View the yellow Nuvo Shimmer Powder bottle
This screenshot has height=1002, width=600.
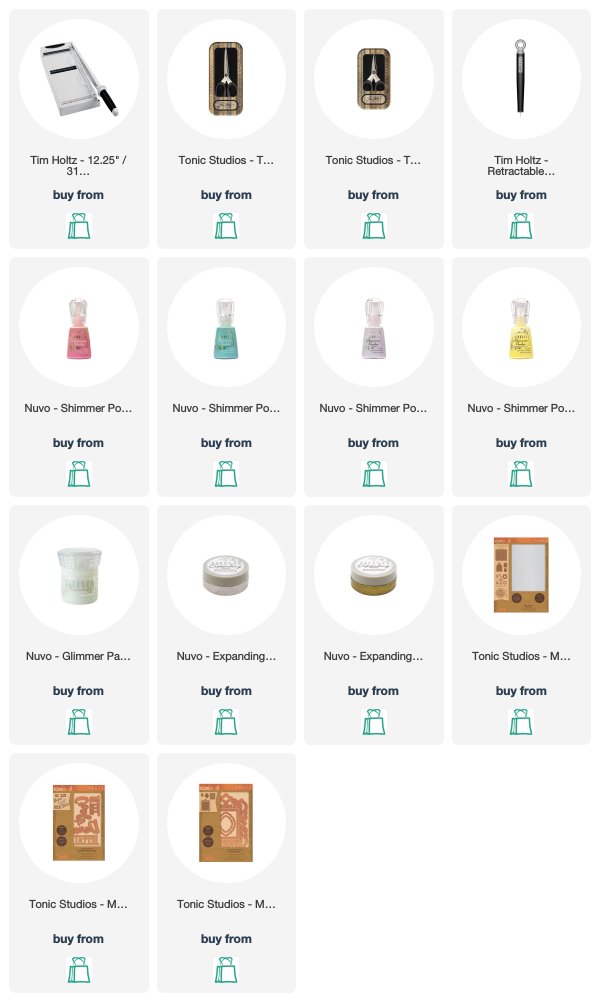pos(521,327)
